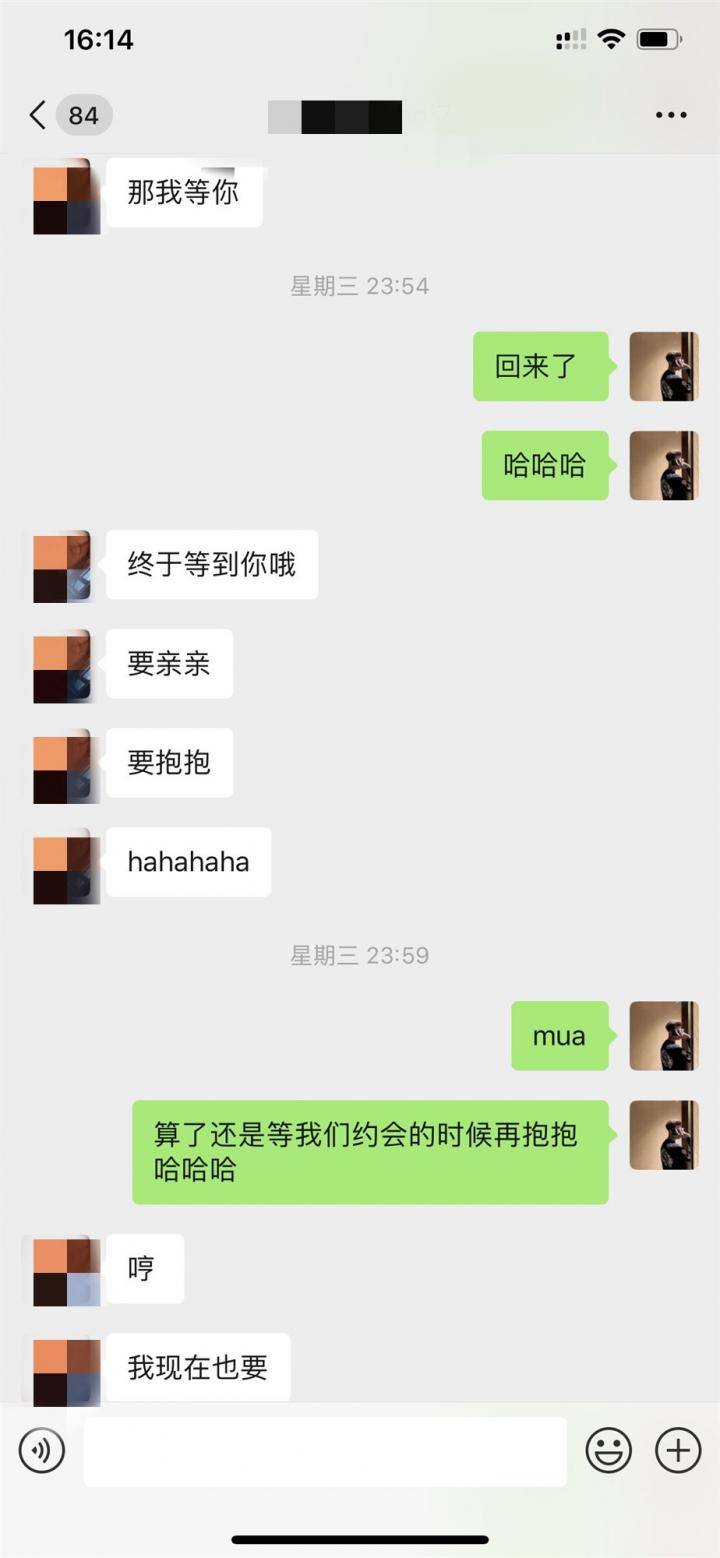The image size is (720, 1558).
Task: Select the '回来了' green message bubble
Action: (540, 366)
